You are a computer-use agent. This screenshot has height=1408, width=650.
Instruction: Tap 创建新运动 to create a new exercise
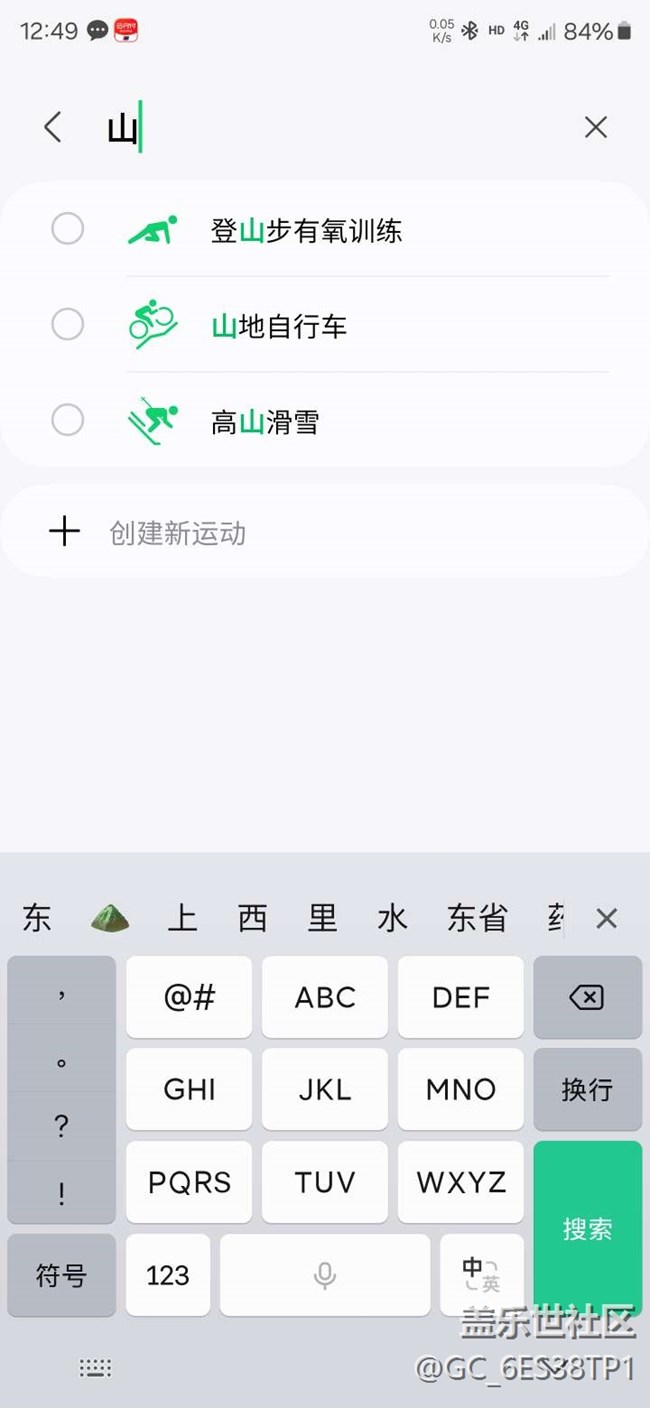(177, 532)
